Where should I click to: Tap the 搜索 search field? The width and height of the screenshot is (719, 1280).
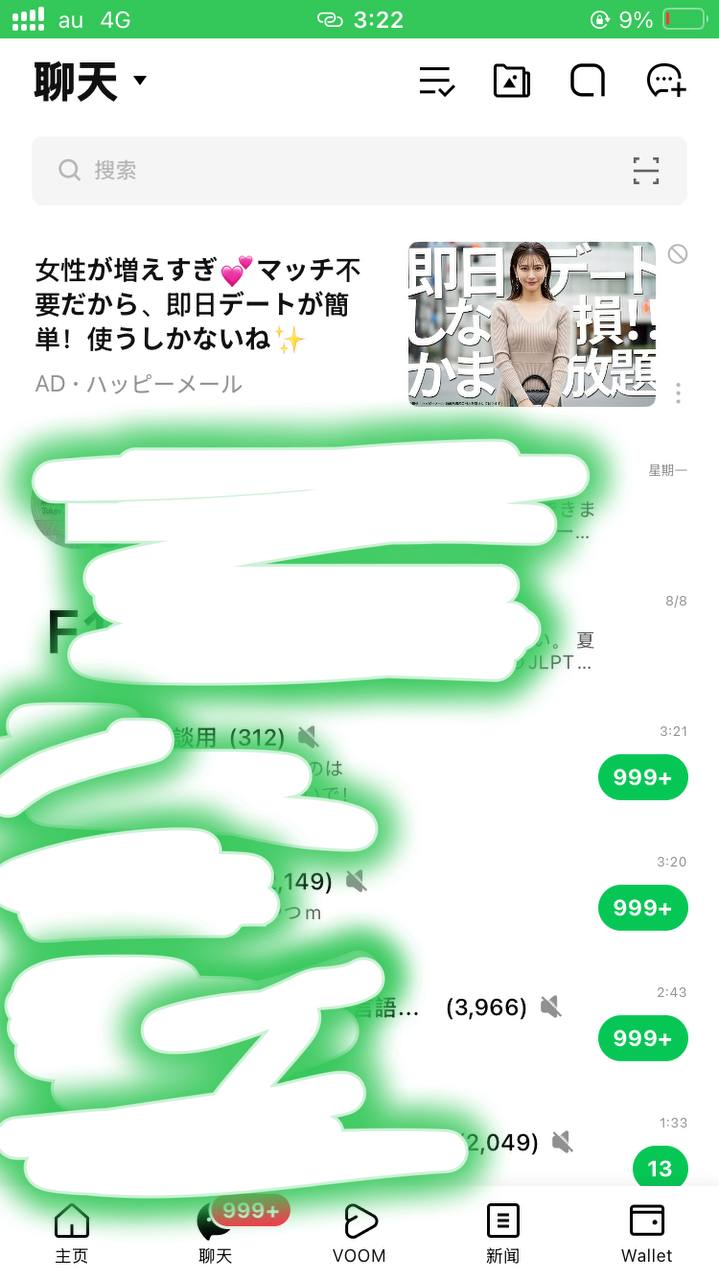pyautogui.click(x=330, y=171)
